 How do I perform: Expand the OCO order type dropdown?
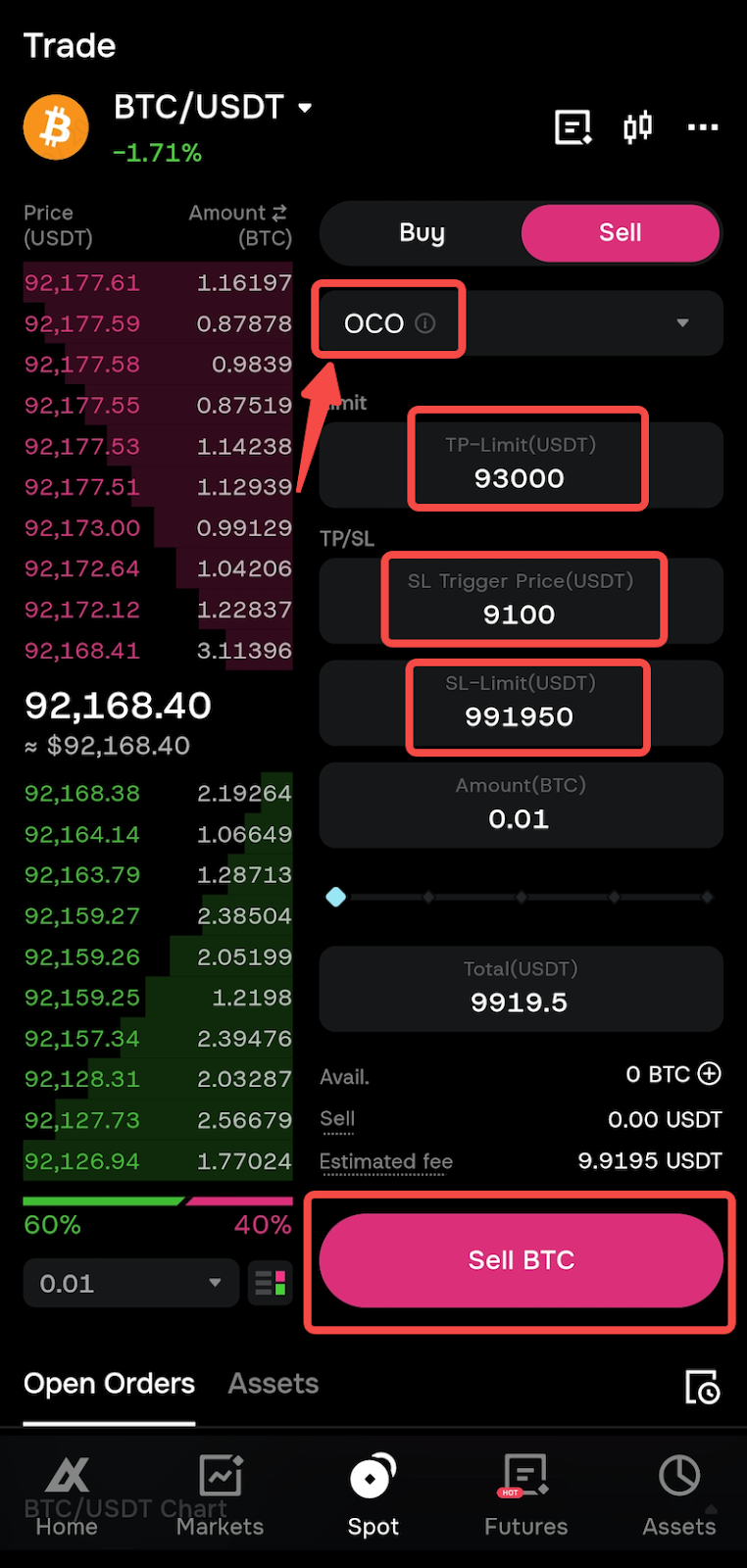(x=522, y=323)
